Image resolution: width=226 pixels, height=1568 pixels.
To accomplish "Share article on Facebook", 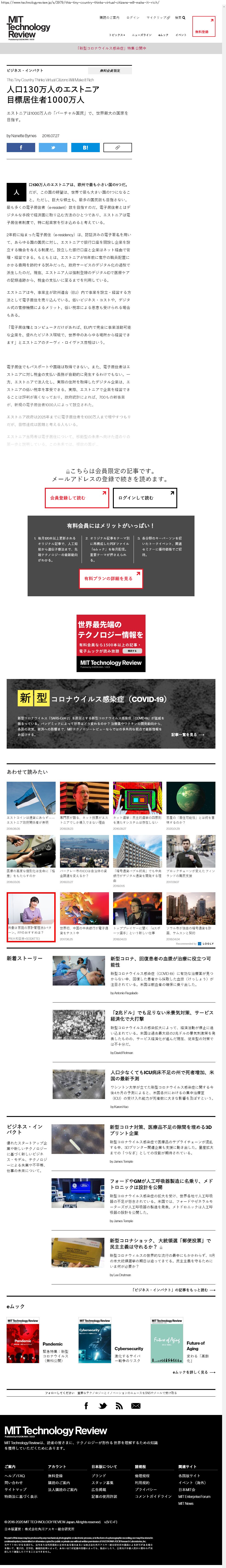I will click(x=21, y=147).
